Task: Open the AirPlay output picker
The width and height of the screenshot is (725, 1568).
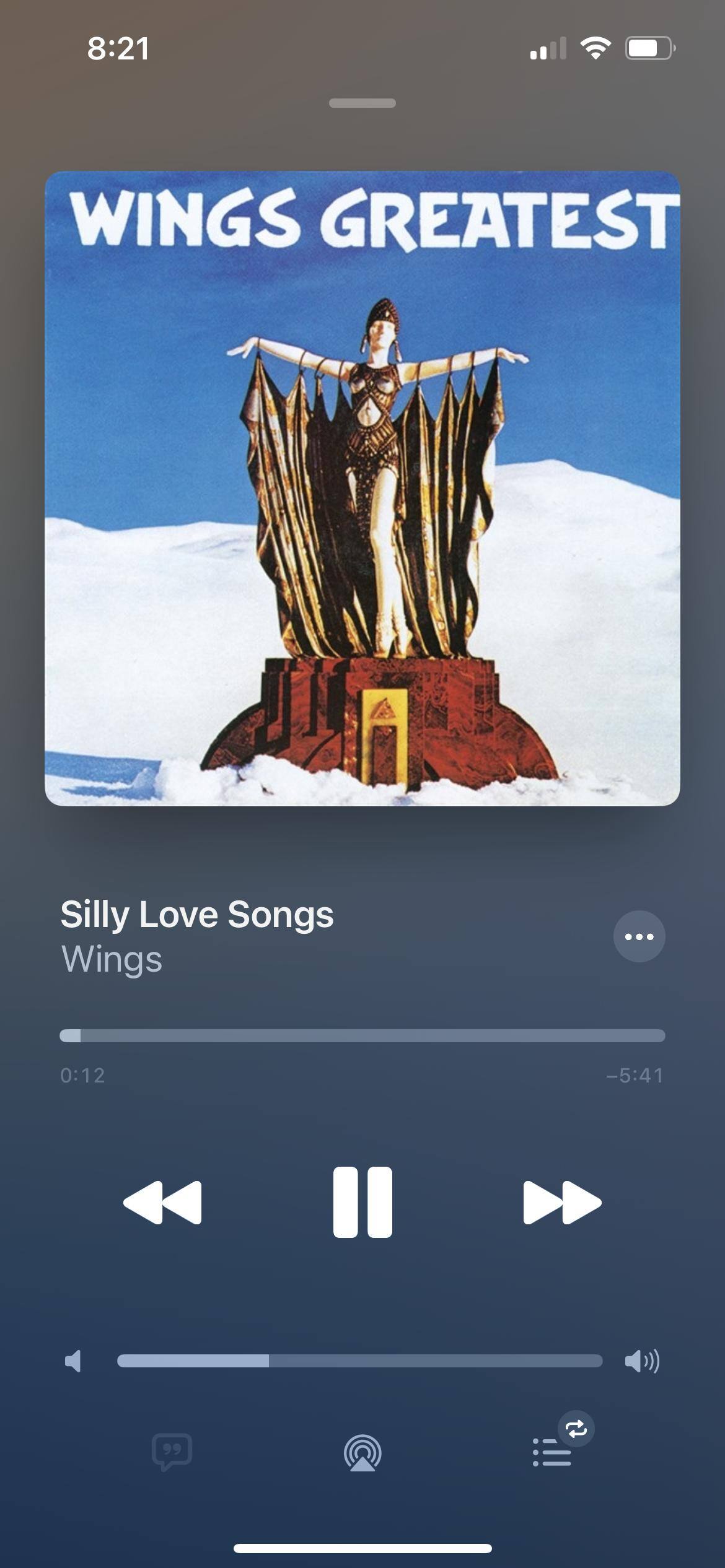Action: pyautogui.click(x=362, y=1452)
